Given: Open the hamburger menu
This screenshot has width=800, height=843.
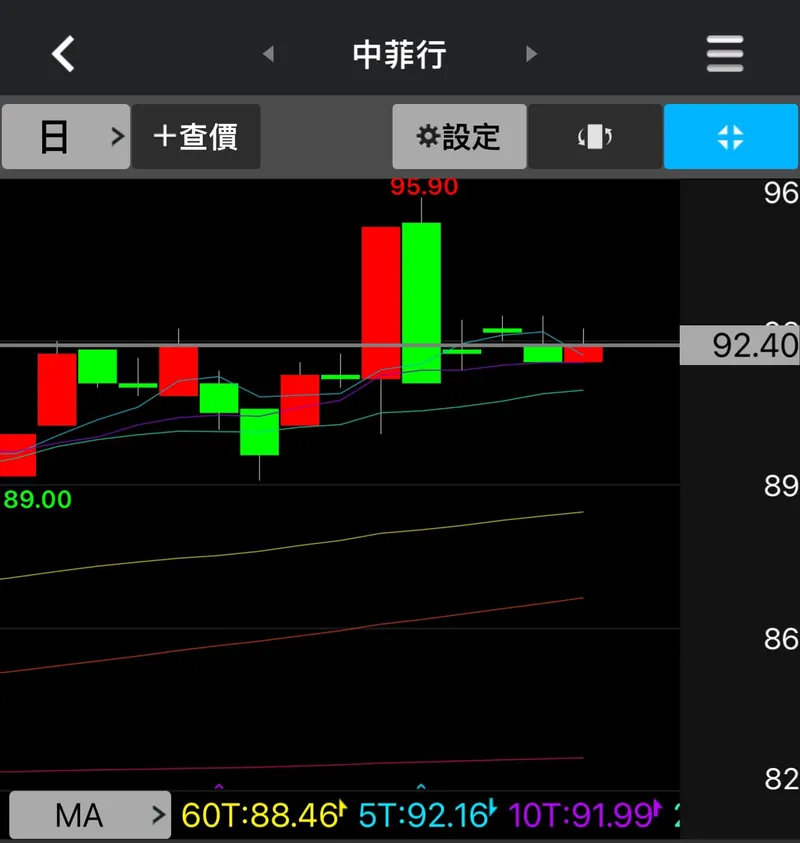Looking at the screenshot, I should coord(725,54).
